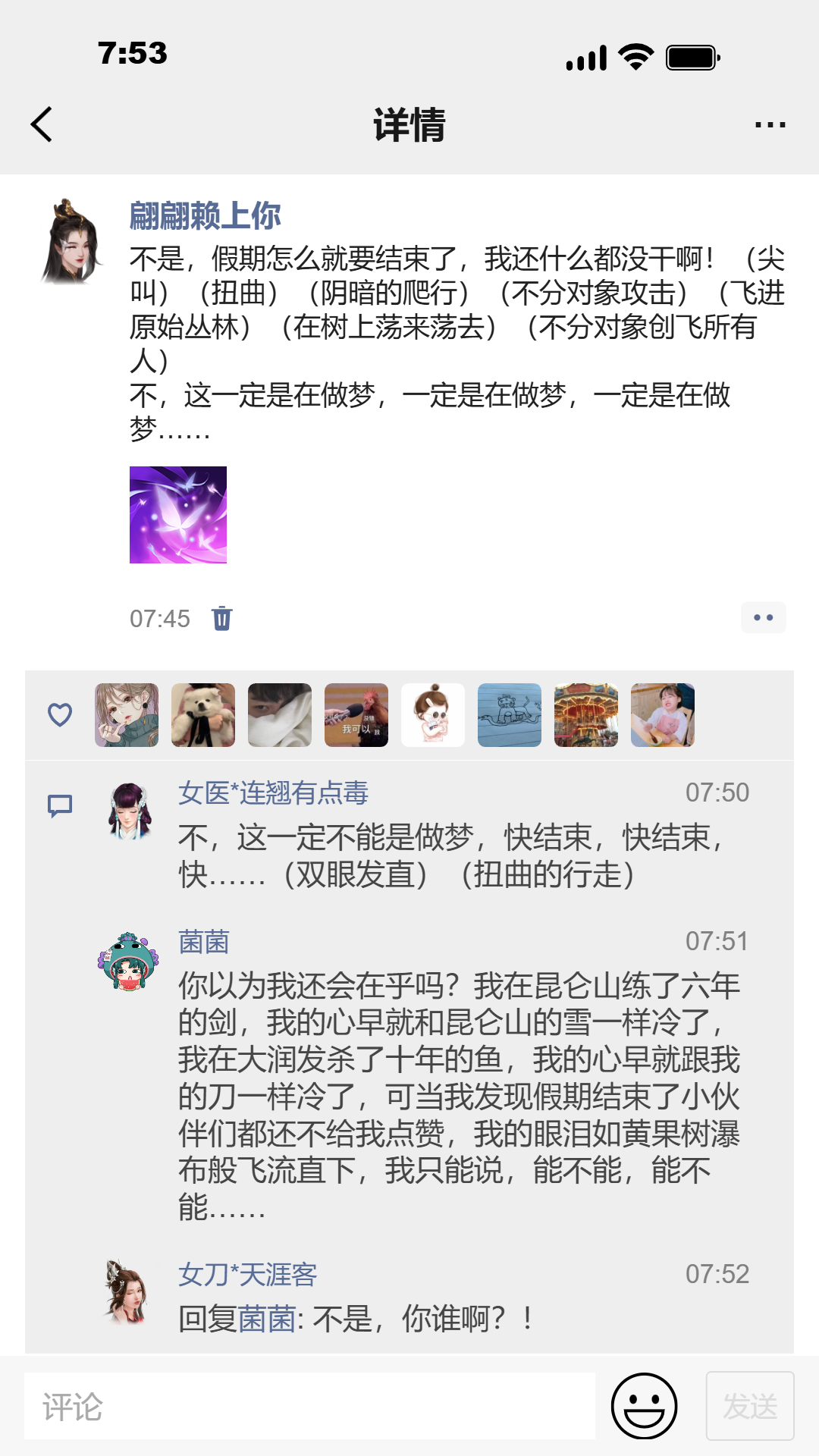The image size is (819, 1456).
Task: Open 女刀*天涯客's profile name
Action: [247, 1275]
